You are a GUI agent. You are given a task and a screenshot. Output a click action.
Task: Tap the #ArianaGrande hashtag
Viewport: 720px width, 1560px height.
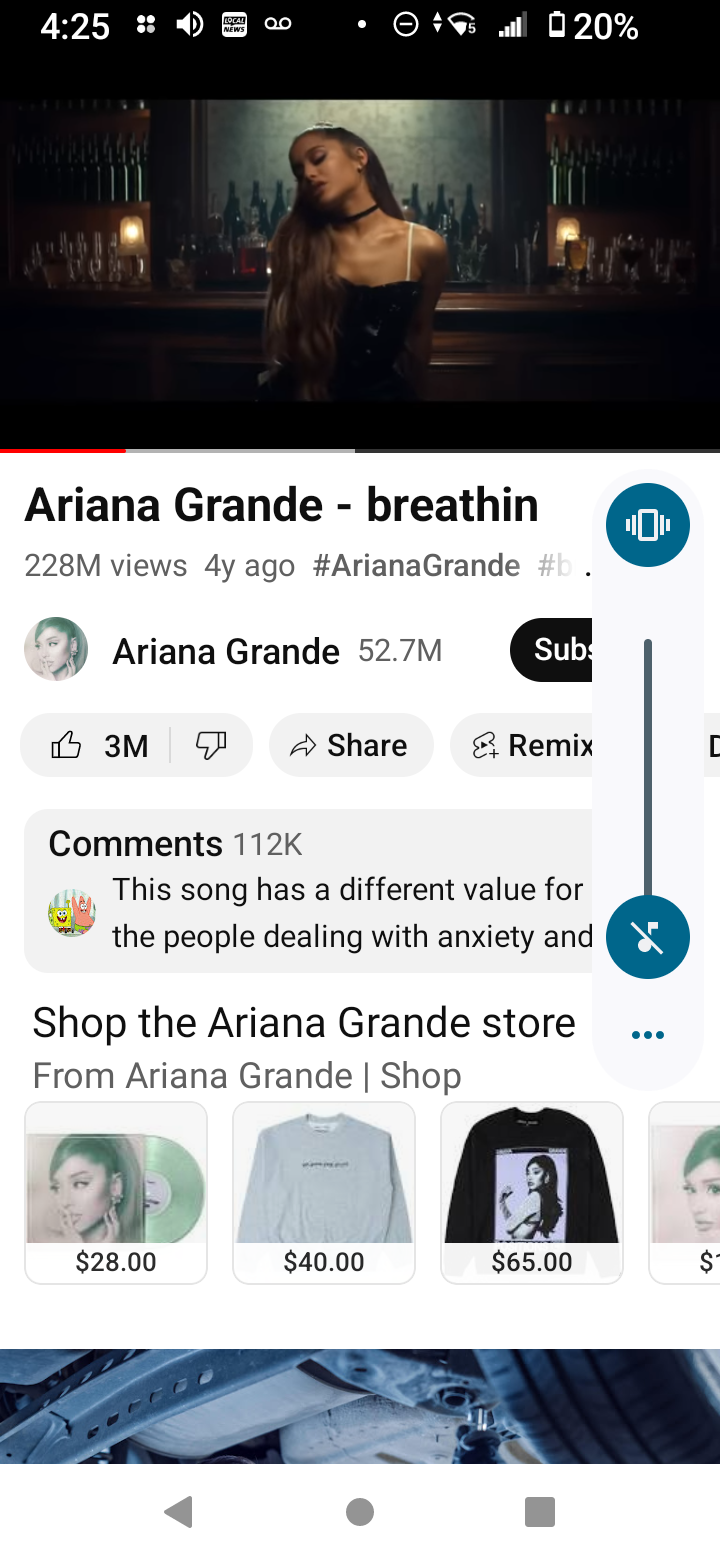[x=416, y=566]
